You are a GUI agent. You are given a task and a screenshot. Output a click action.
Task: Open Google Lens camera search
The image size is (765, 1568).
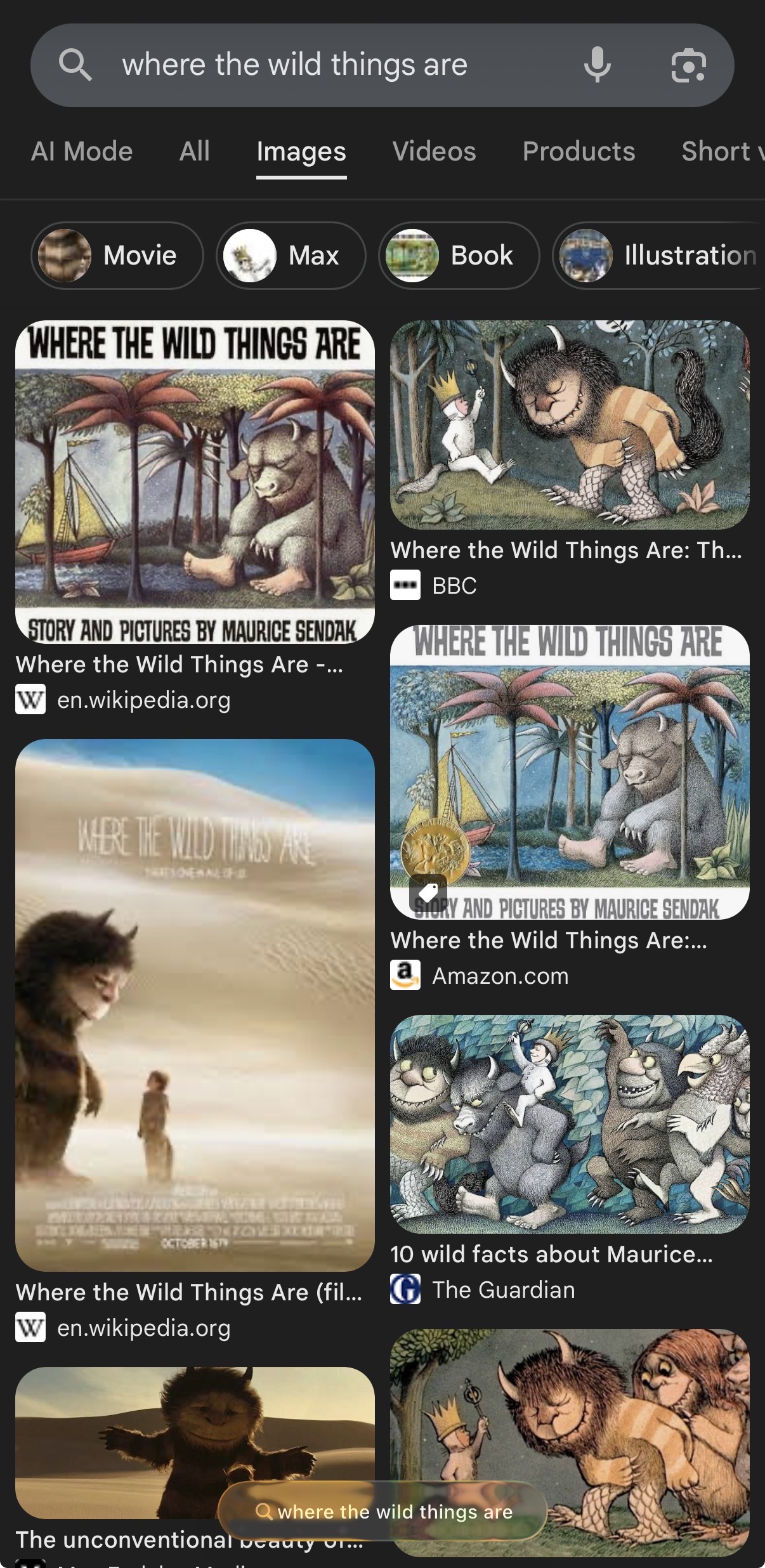[x=688, y=65]
